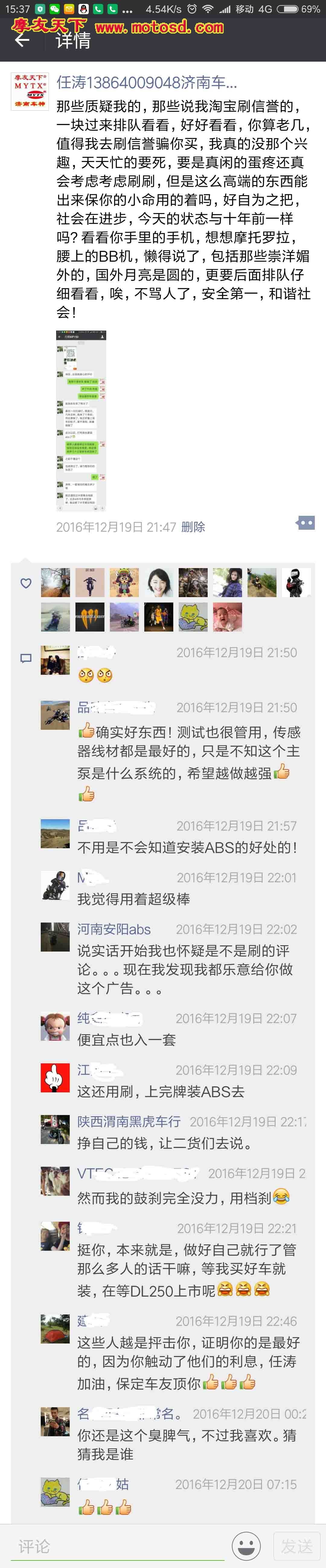Open 陕西渭南黑虎车行's profile from the comments
Image resolution: width=326 pixels, height=1568 pixels.
(x=129, y=1121)
